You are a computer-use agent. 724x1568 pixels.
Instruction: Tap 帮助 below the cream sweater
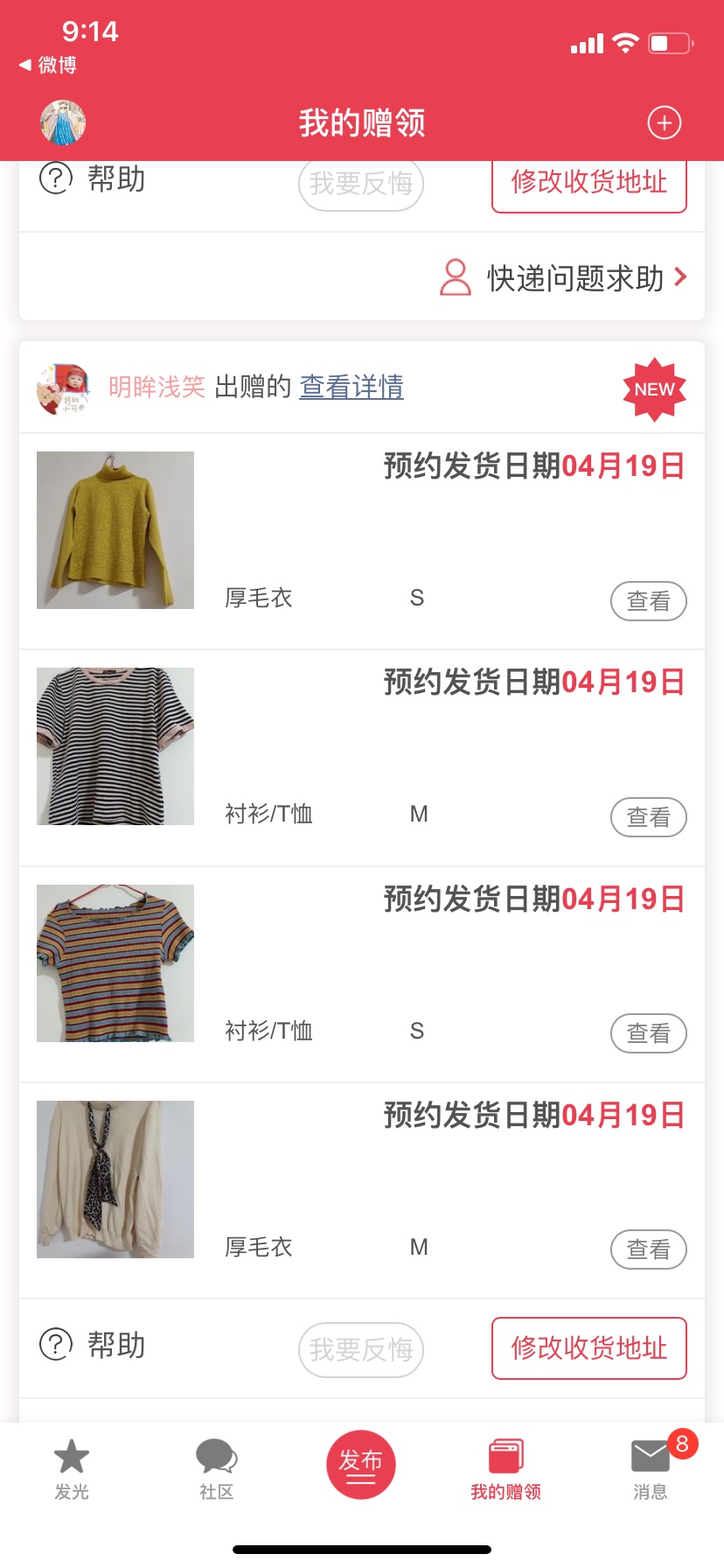[93, 1345]
